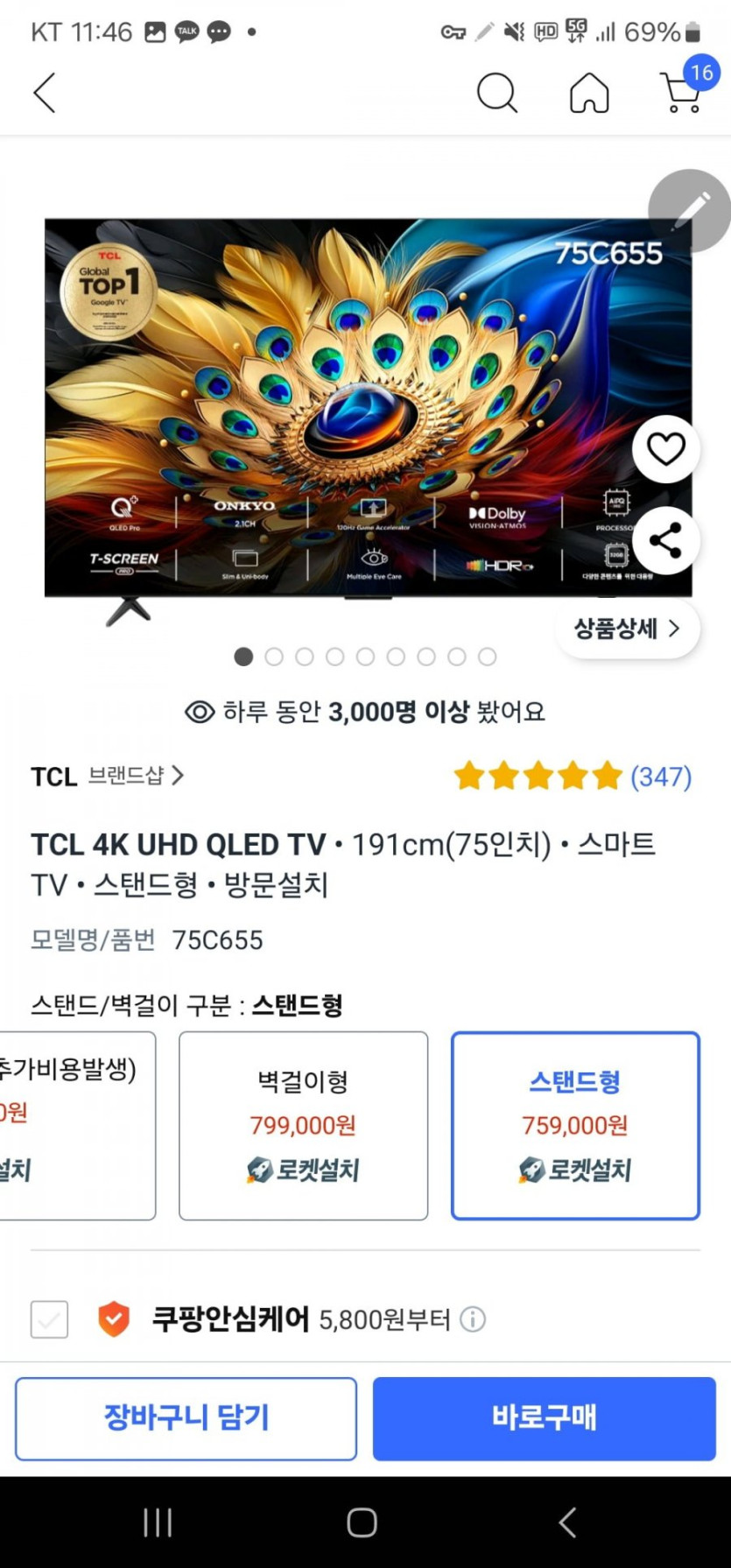This screenshot has width=731, height=1568.
Task: Check the 쿠팡안심케어 checkbox
Action: tap(50, 1318)
